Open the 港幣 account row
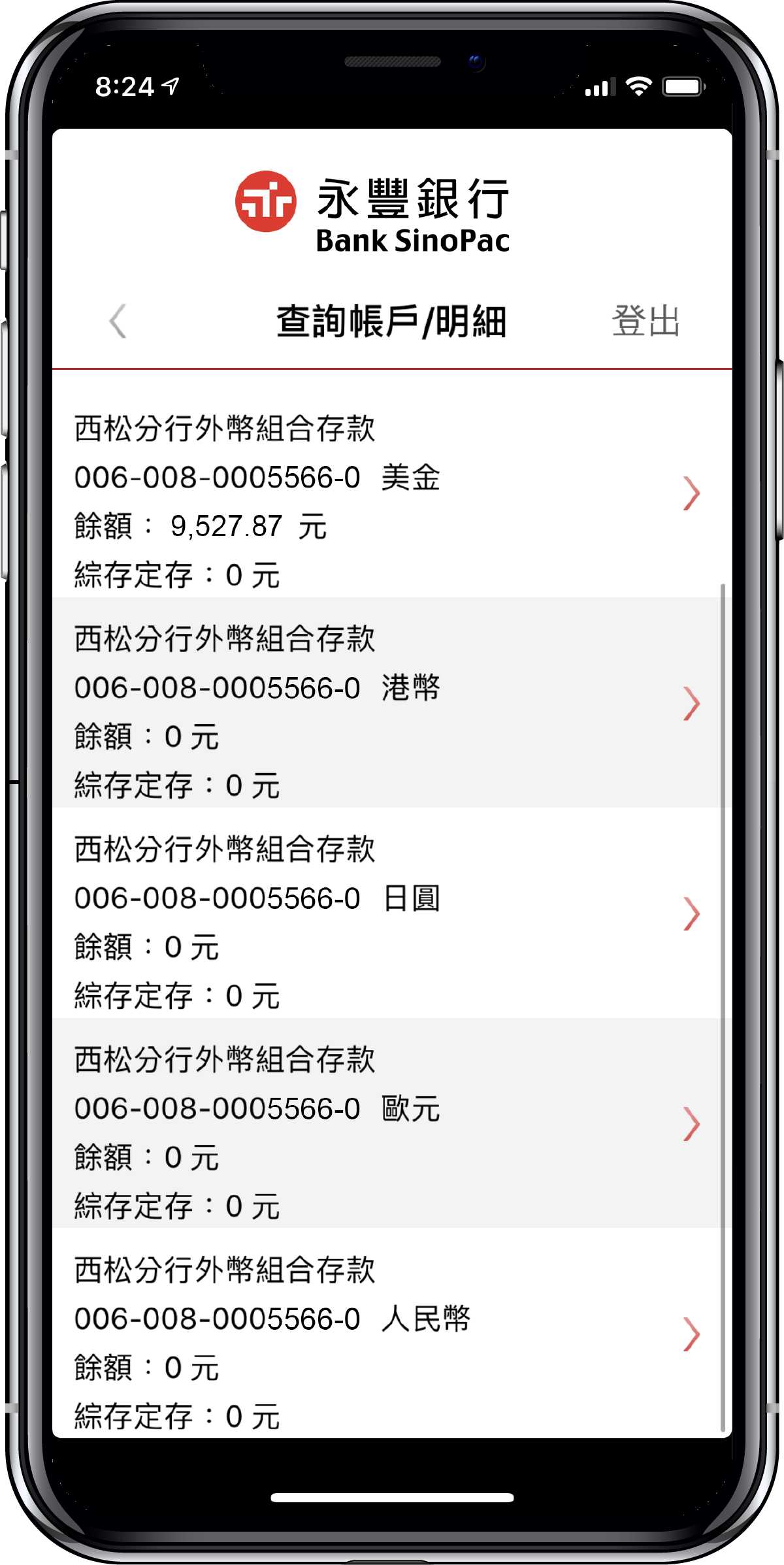Viewport: 784px width, 1565px height. pos(389,702)
